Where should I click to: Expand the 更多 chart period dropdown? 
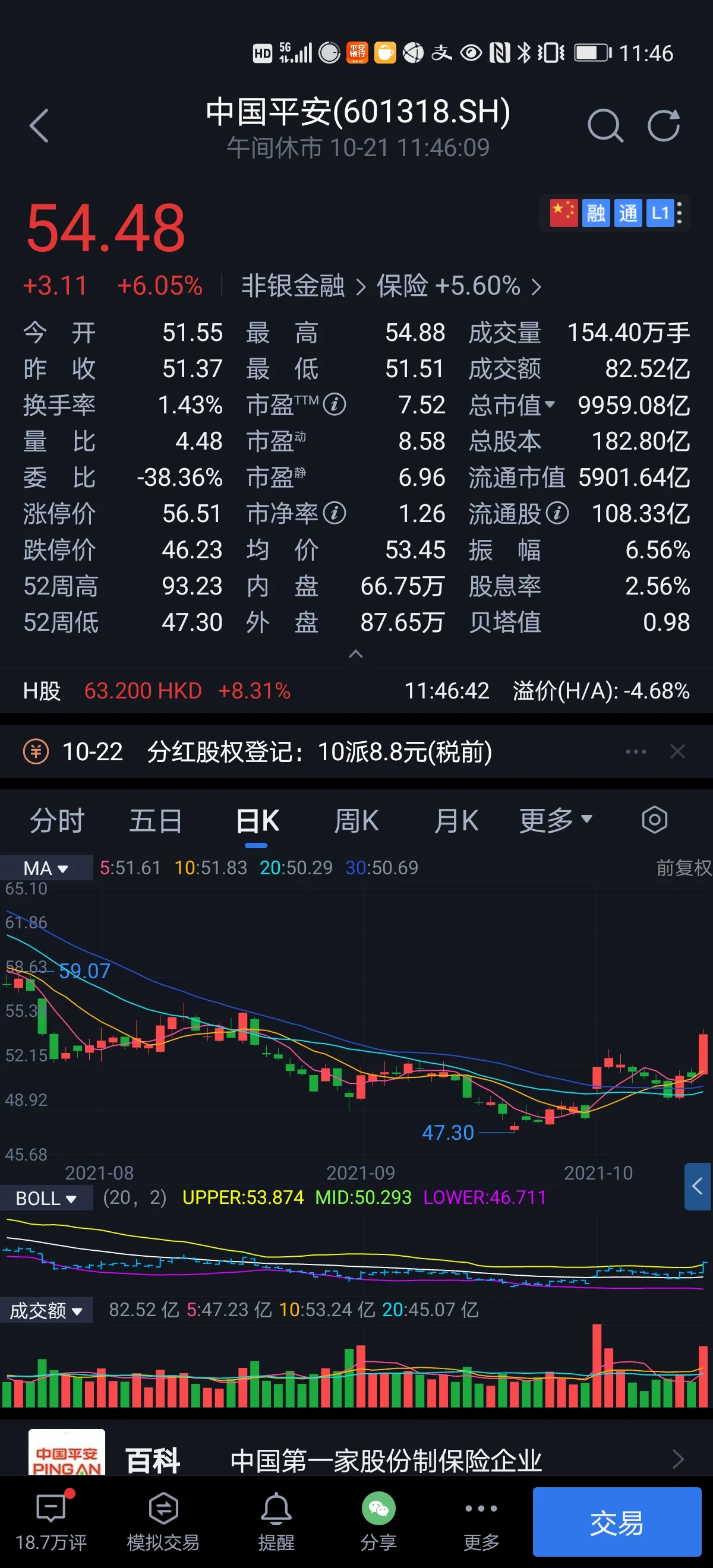click(555, 821)
